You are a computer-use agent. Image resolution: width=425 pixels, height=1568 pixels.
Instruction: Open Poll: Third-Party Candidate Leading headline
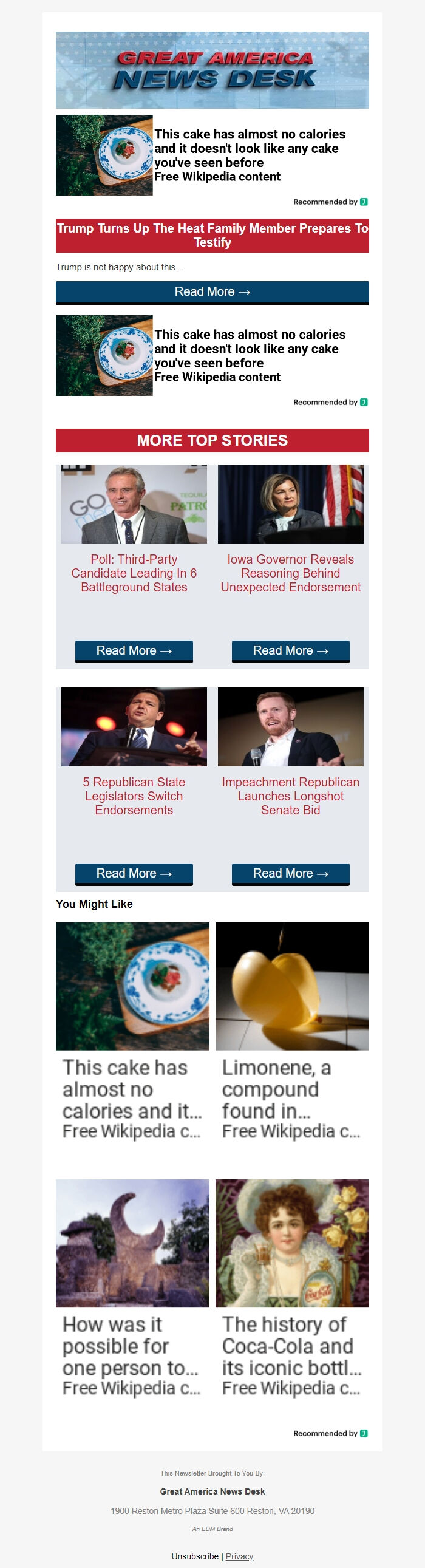(134, 573)
